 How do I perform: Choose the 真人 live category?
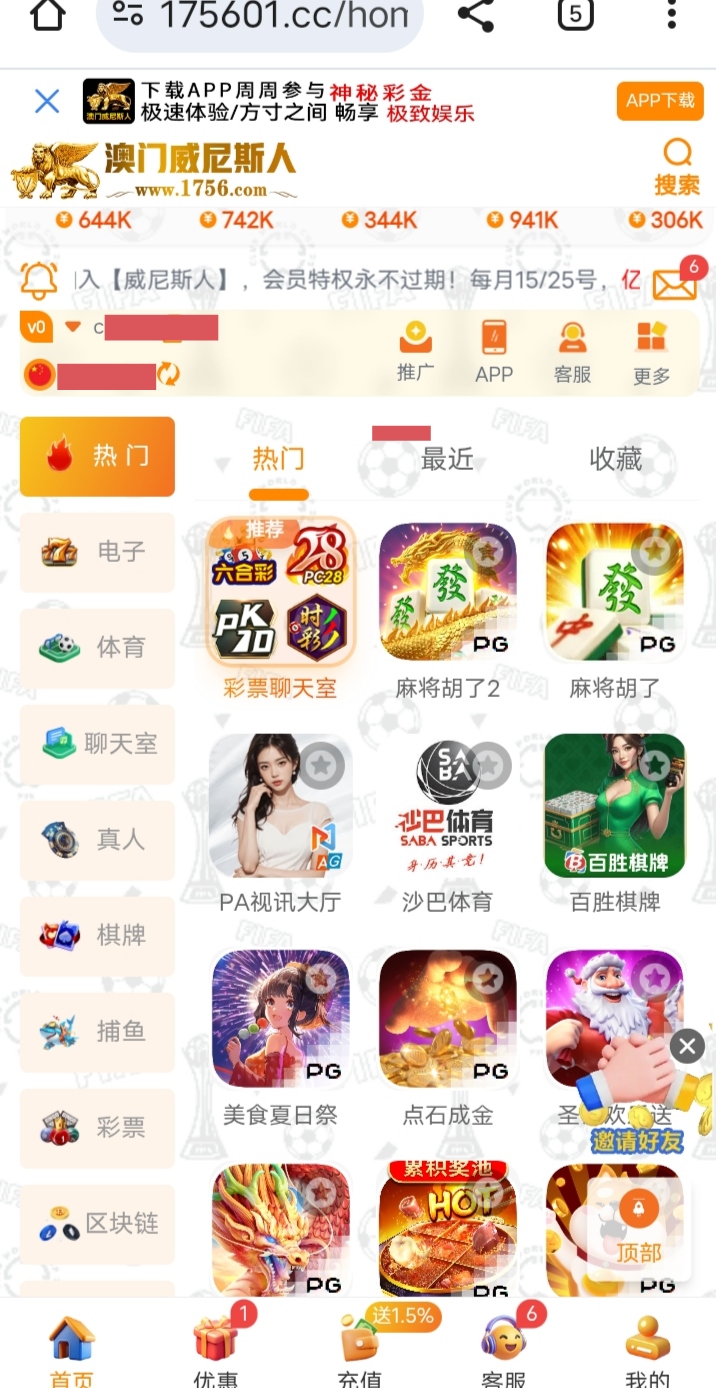click(97, 840)
